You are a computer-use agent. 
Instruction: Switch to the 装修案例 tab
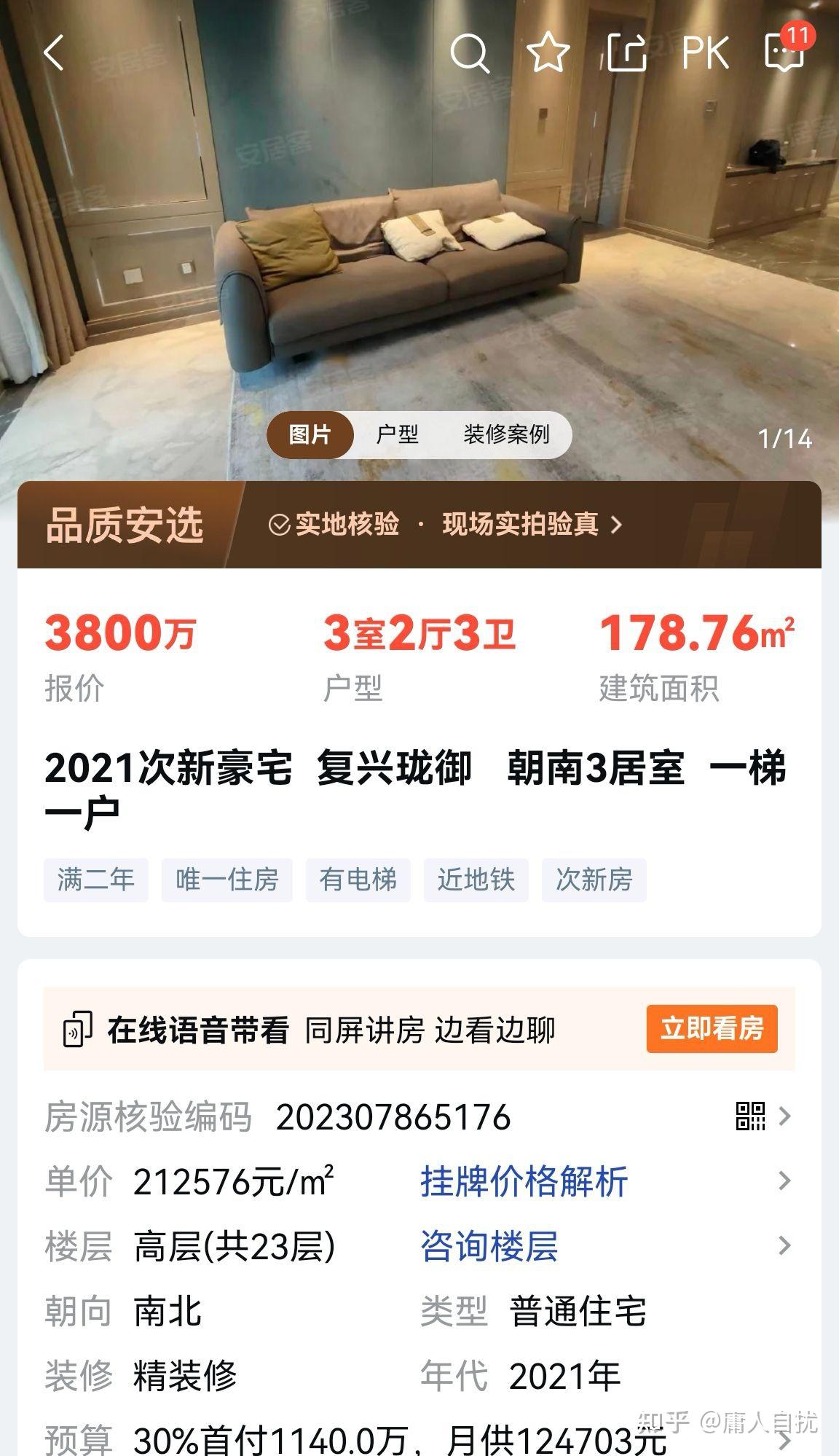[506, 435]
